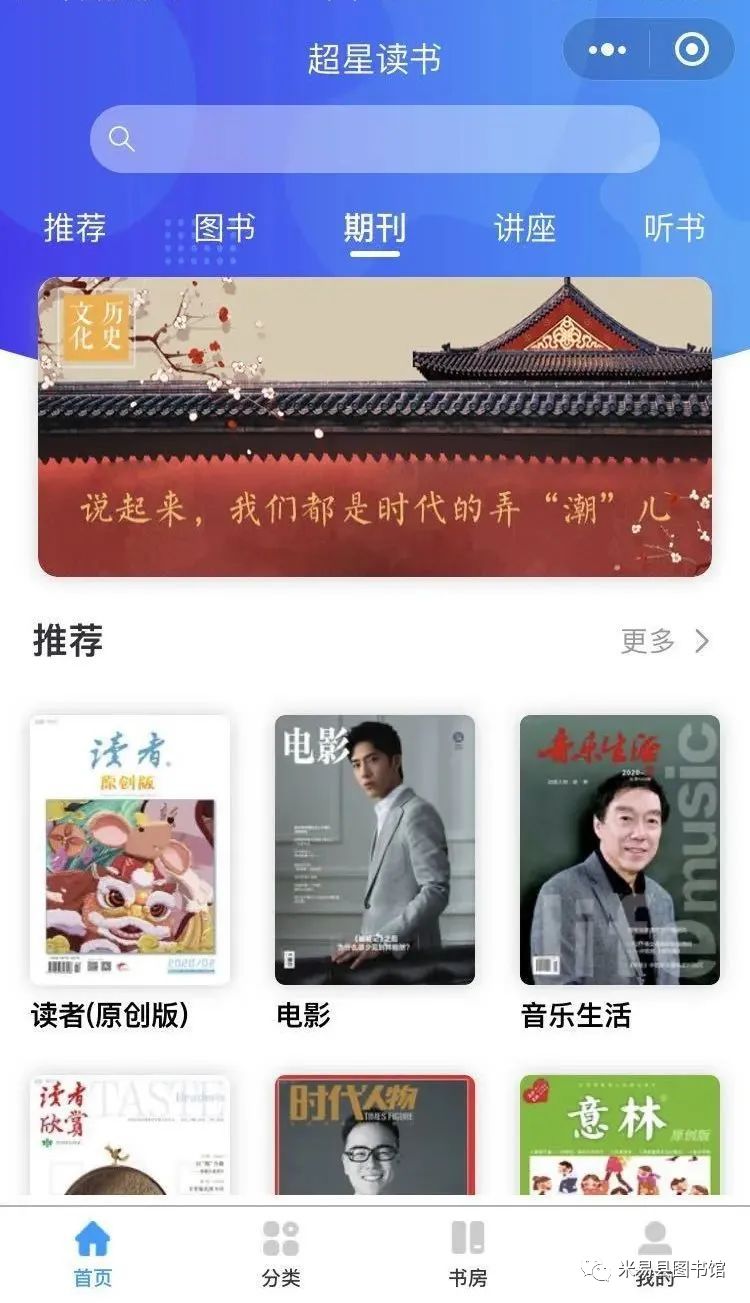This screenshot has height=1303, width=750.
Task: Go to 首页 in bottom navigation
Action: (x=93, y=1254)
